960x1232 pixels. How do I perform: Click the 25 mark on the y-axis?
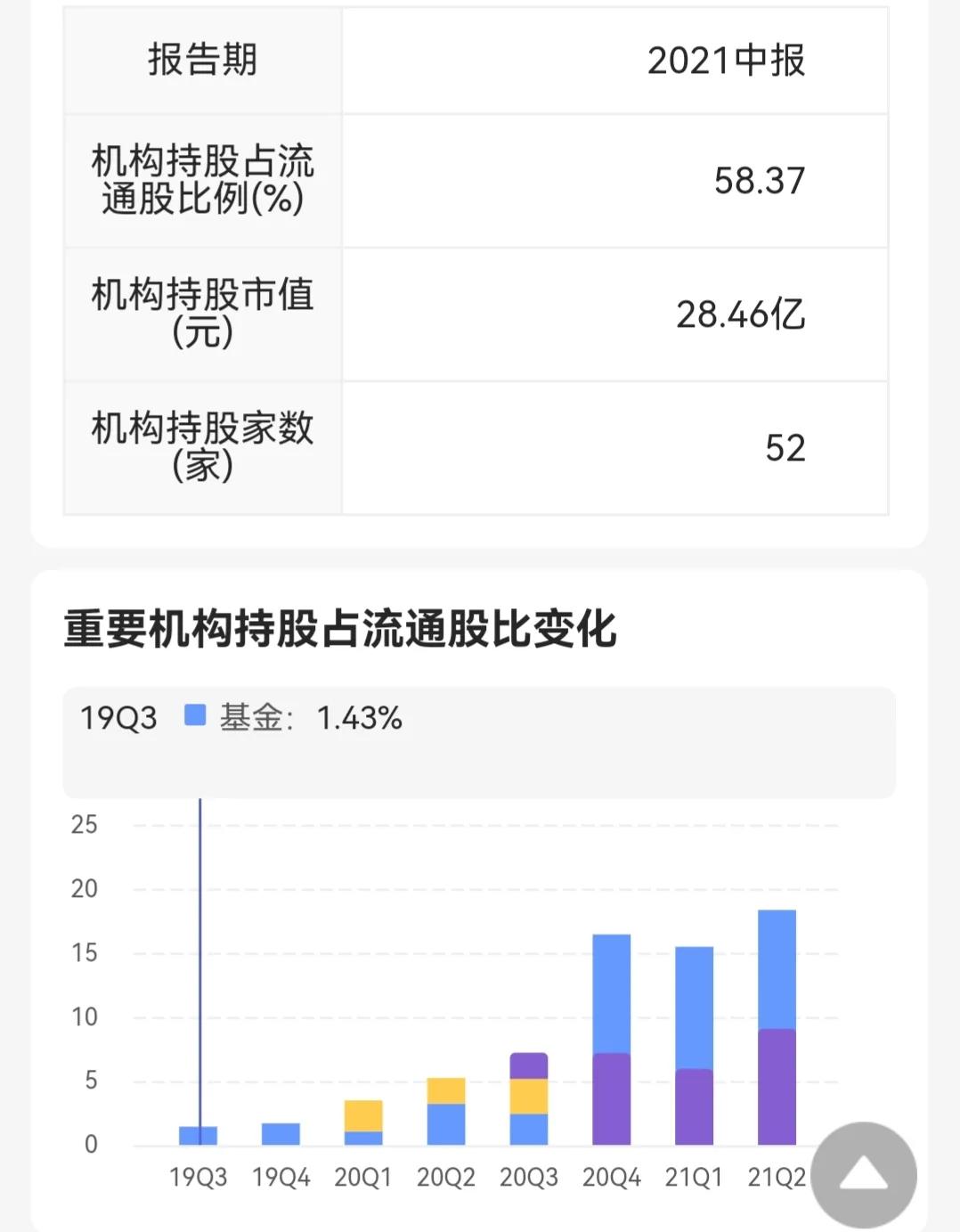[x=85, y=825]
